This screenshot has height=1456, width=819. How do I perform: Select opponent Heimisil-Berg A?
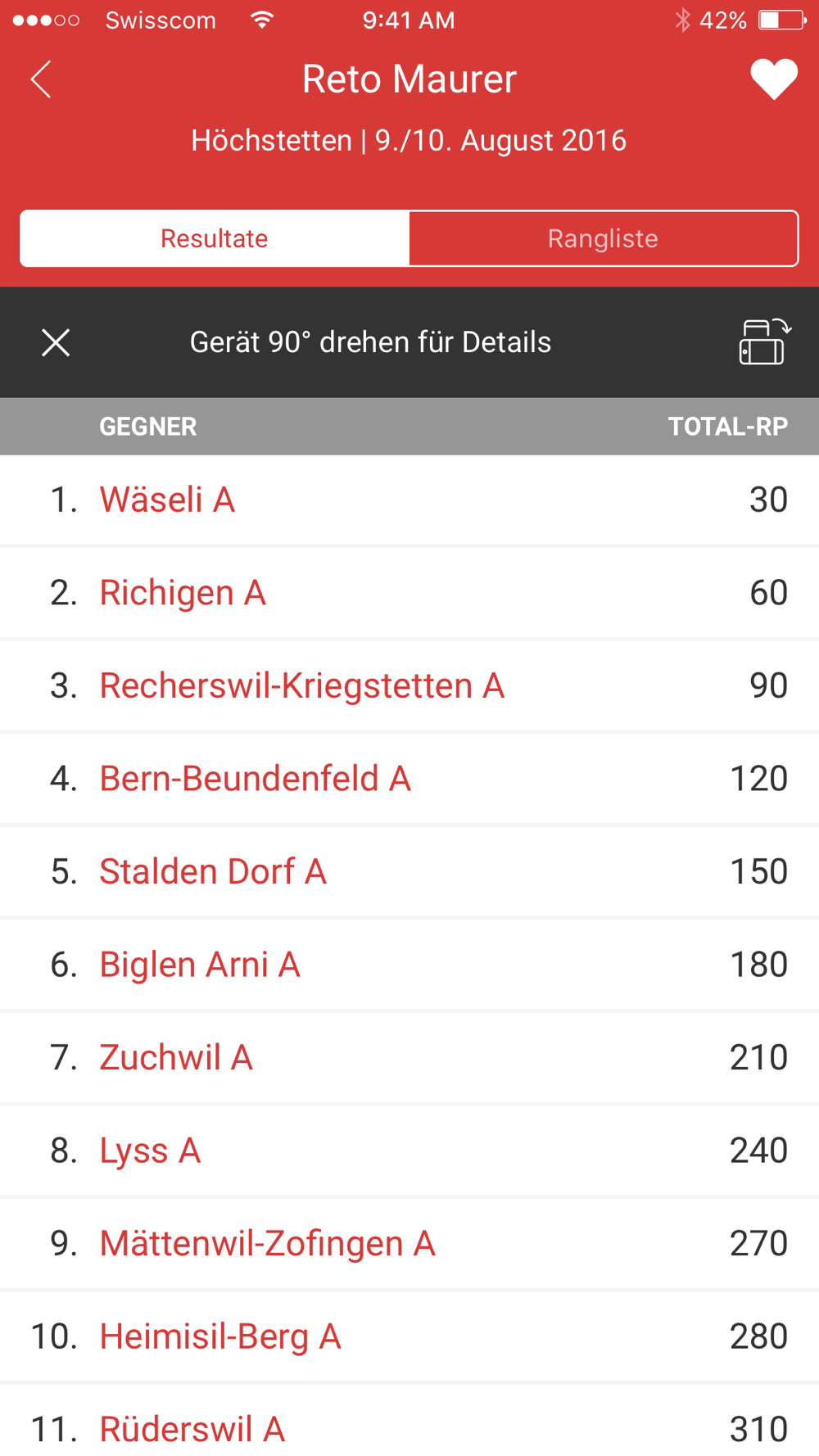pyautogui.click(x=219, y=1336)
